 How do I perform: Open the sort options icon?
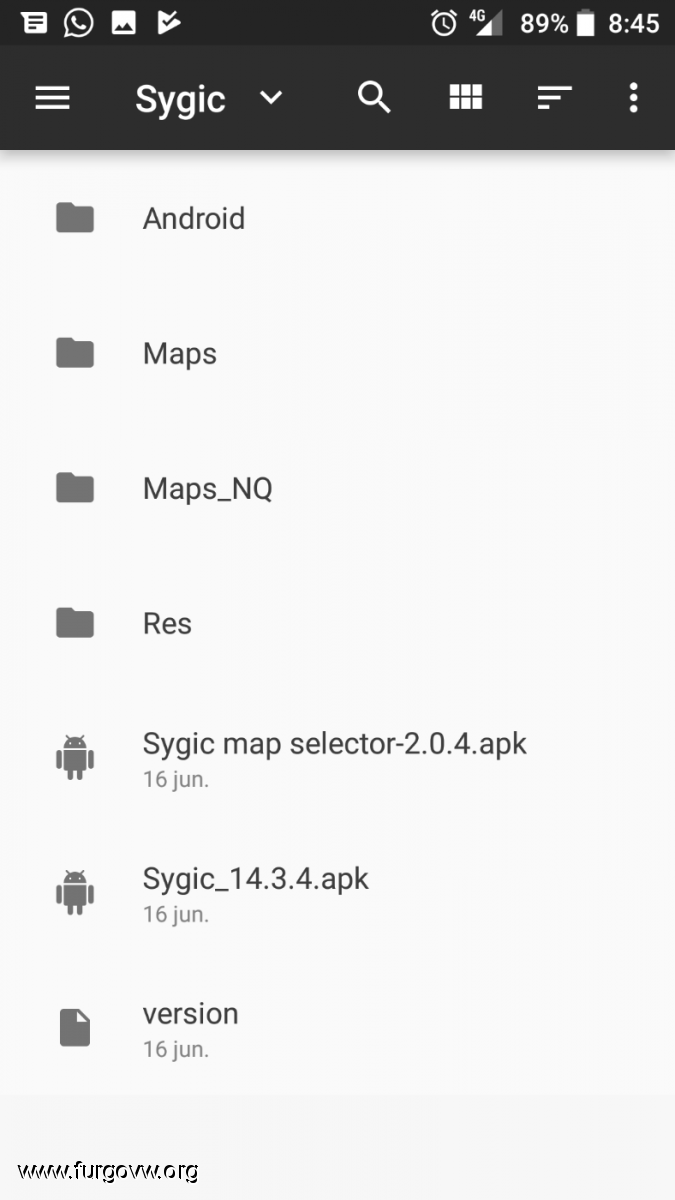click(554, 97)
